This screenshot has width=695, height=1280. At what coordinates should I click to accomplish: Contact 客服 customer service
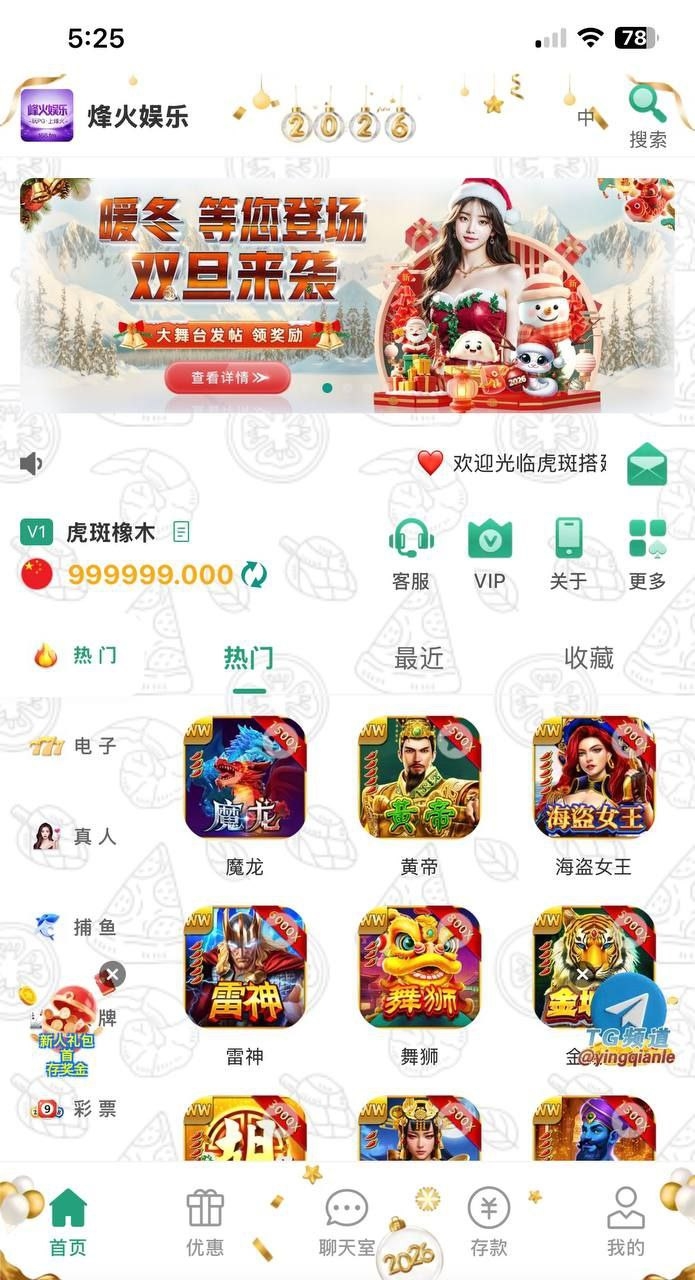[x=410, y=552]
